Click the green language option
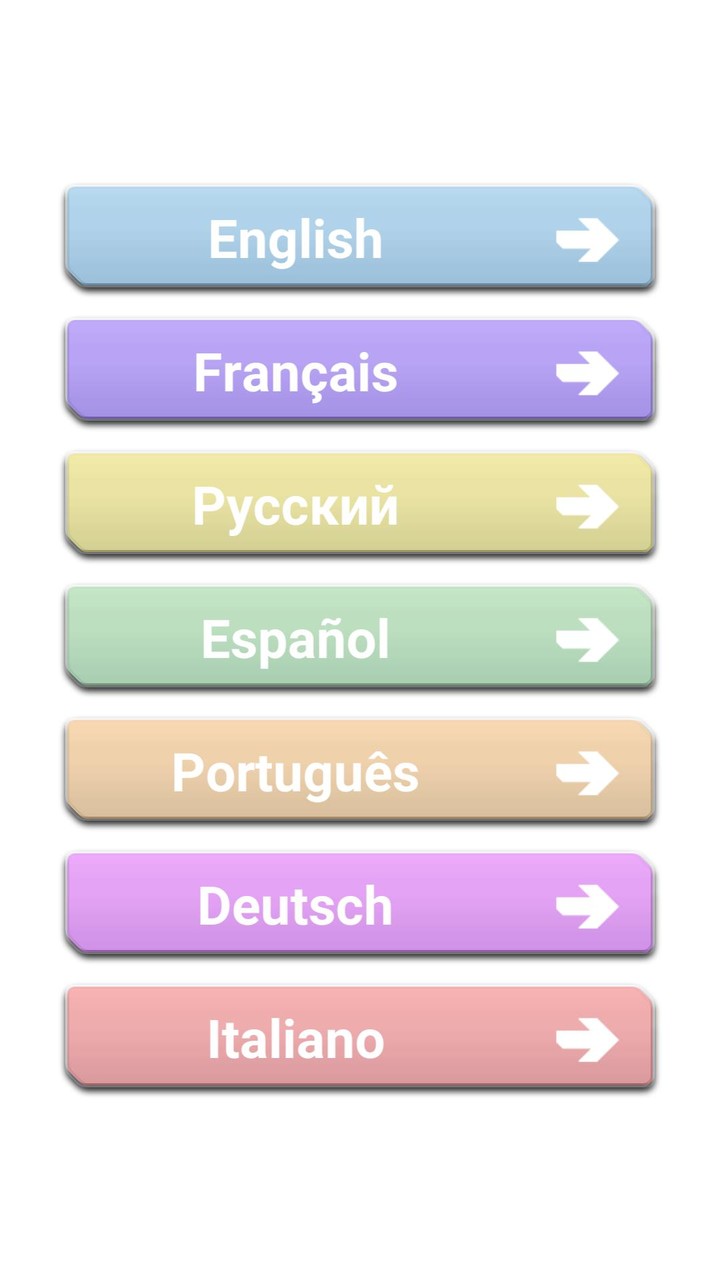 360,639
